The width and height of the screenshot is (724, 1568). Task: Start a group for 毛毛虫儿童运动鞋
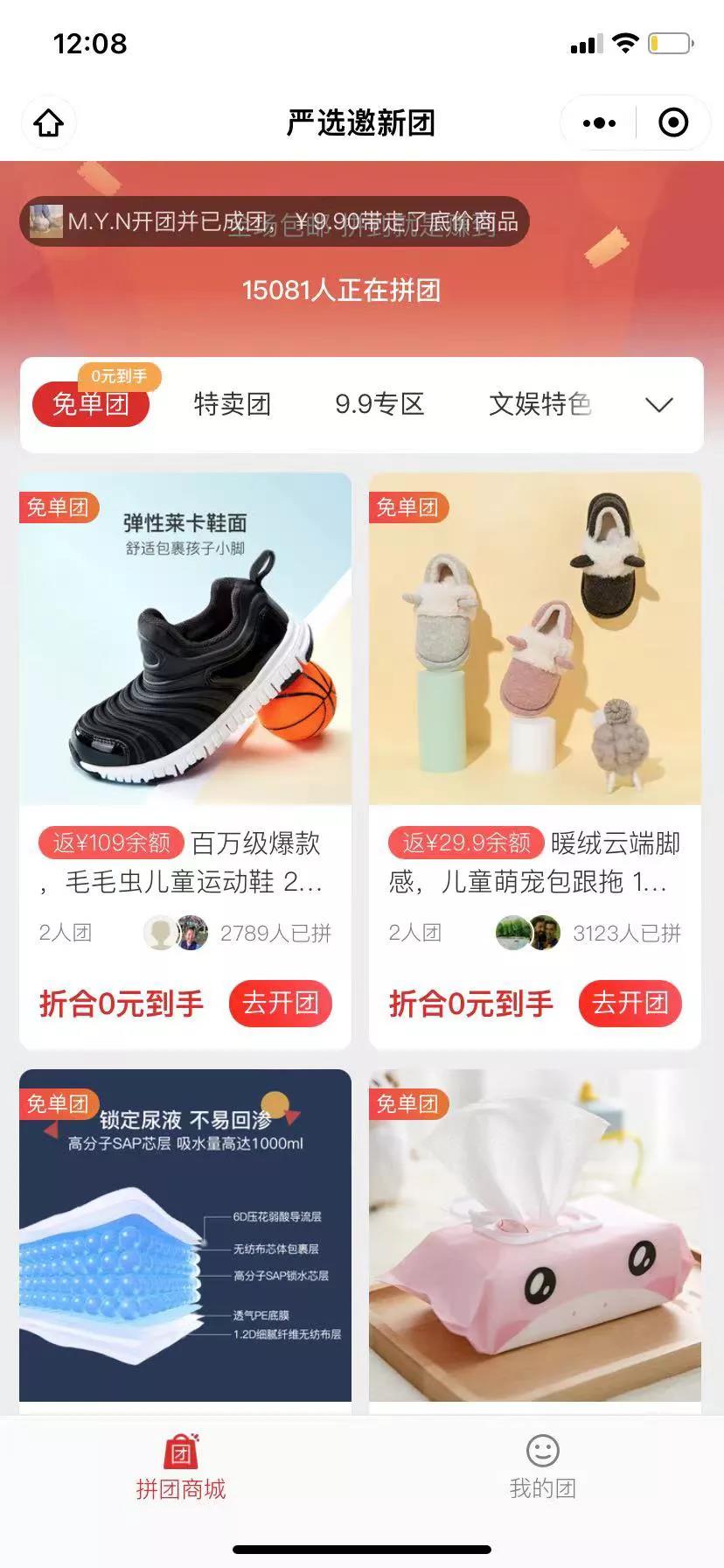pos(281,1003)
